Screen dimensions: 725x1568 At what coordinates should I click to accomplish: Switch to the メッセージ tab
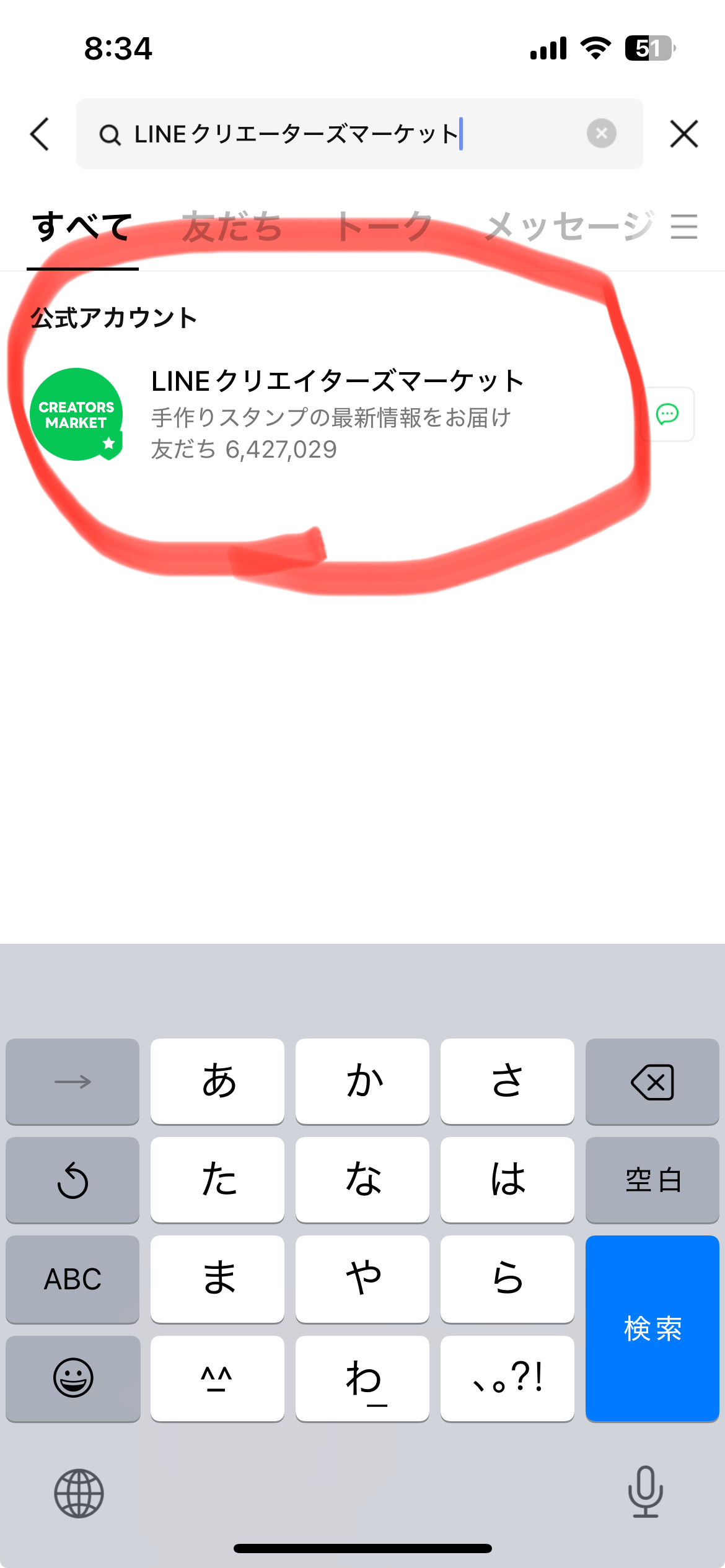coord(568,227)
